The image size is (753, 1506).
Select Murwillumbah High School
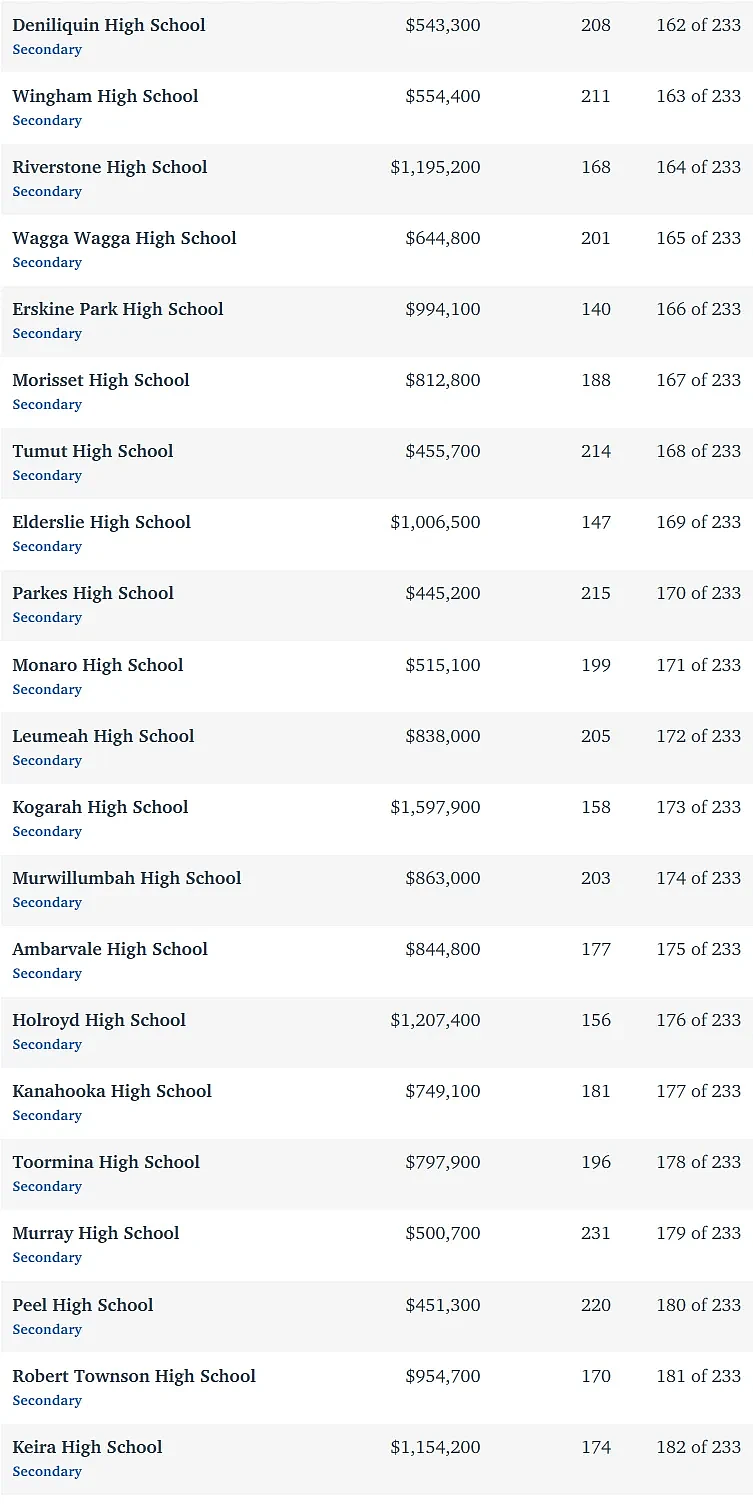tap(127, 878)
